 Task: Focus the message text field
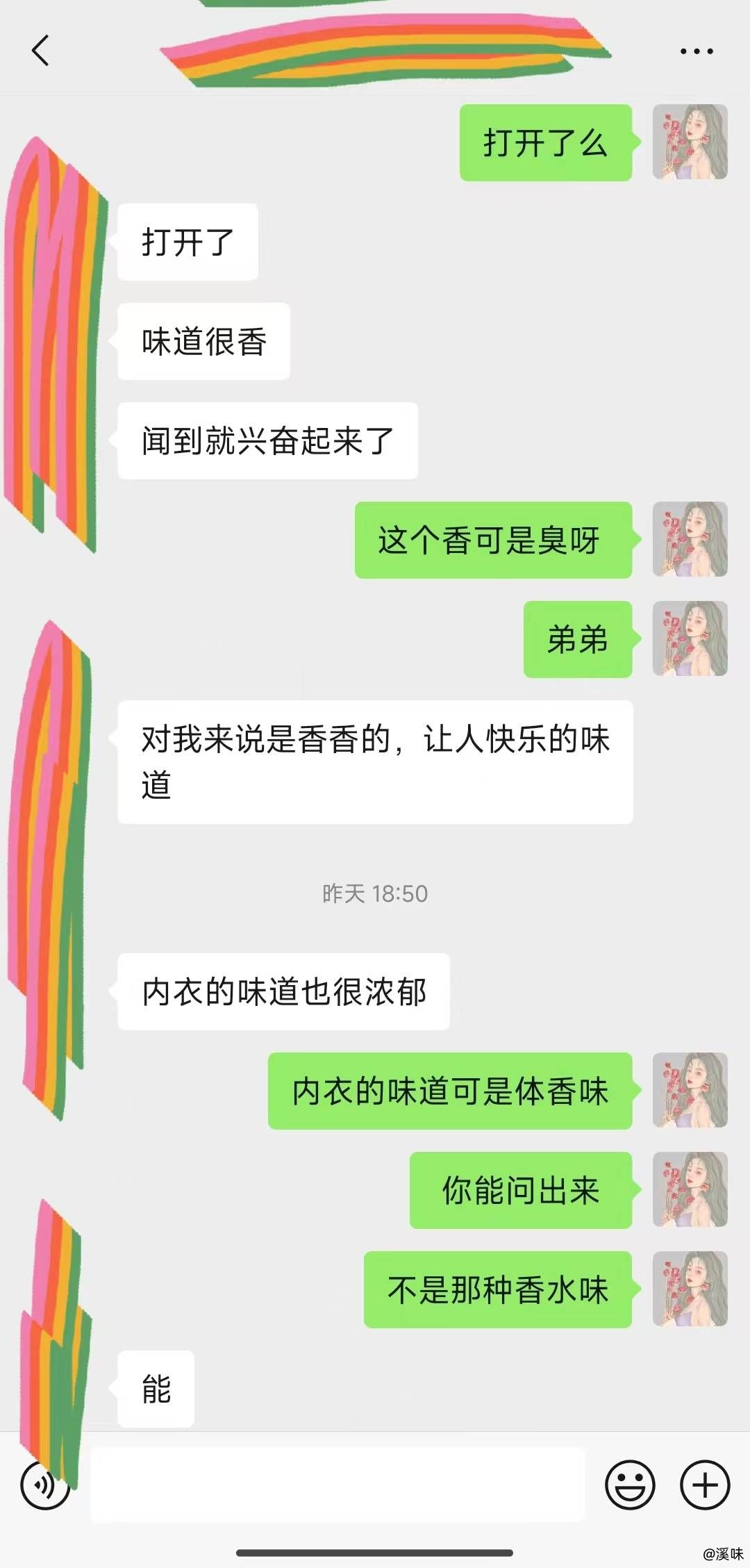click(338, 1485)
